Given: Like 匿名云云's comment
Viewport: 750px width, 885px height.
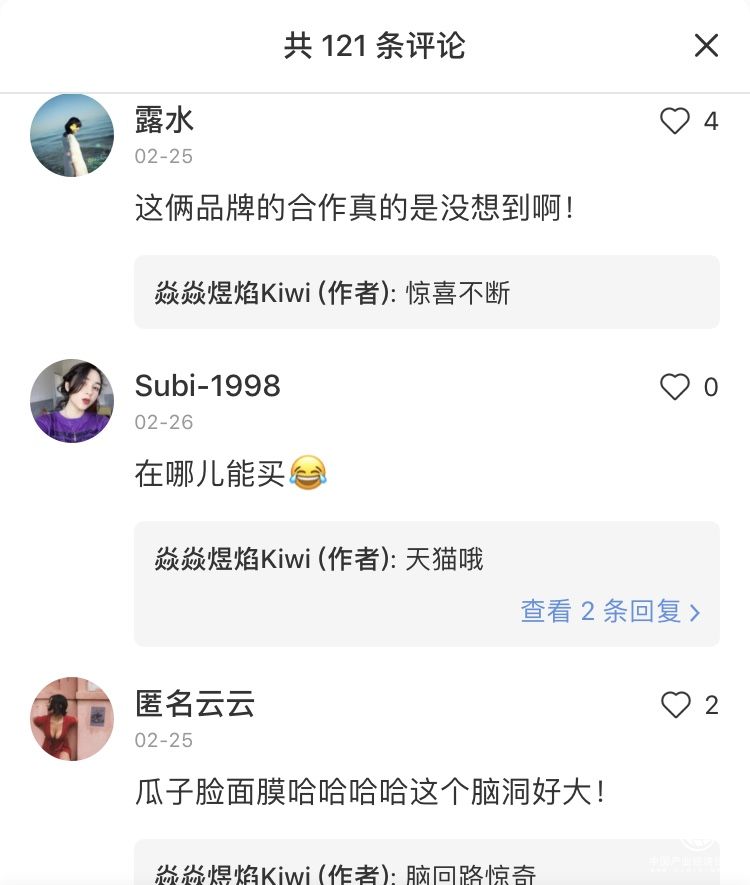Looking at the screenshot, I should (x=676, y=705).
